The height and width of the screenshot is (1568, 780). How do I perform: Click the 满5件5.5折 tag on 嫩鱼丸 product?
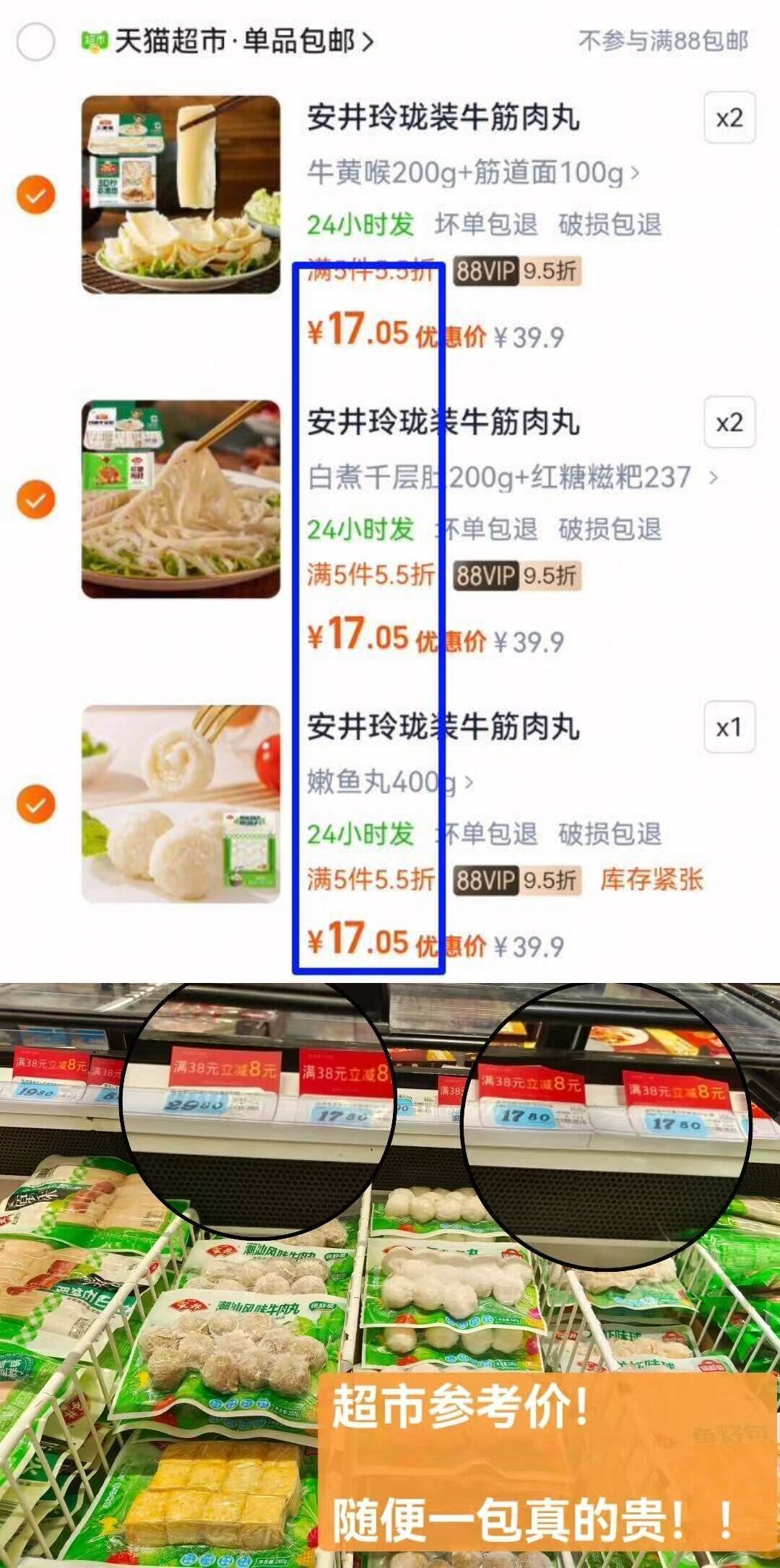372,878
